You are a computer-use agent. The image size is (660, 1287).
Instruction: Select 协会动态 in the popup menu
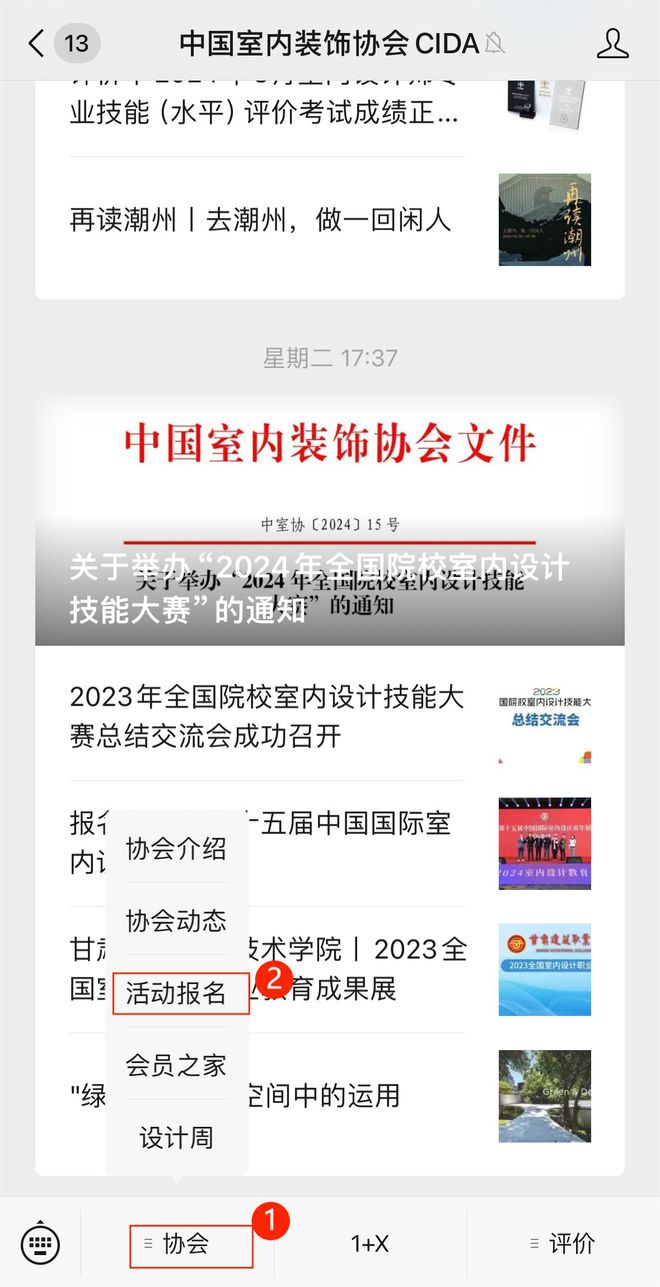coord(176,921)
